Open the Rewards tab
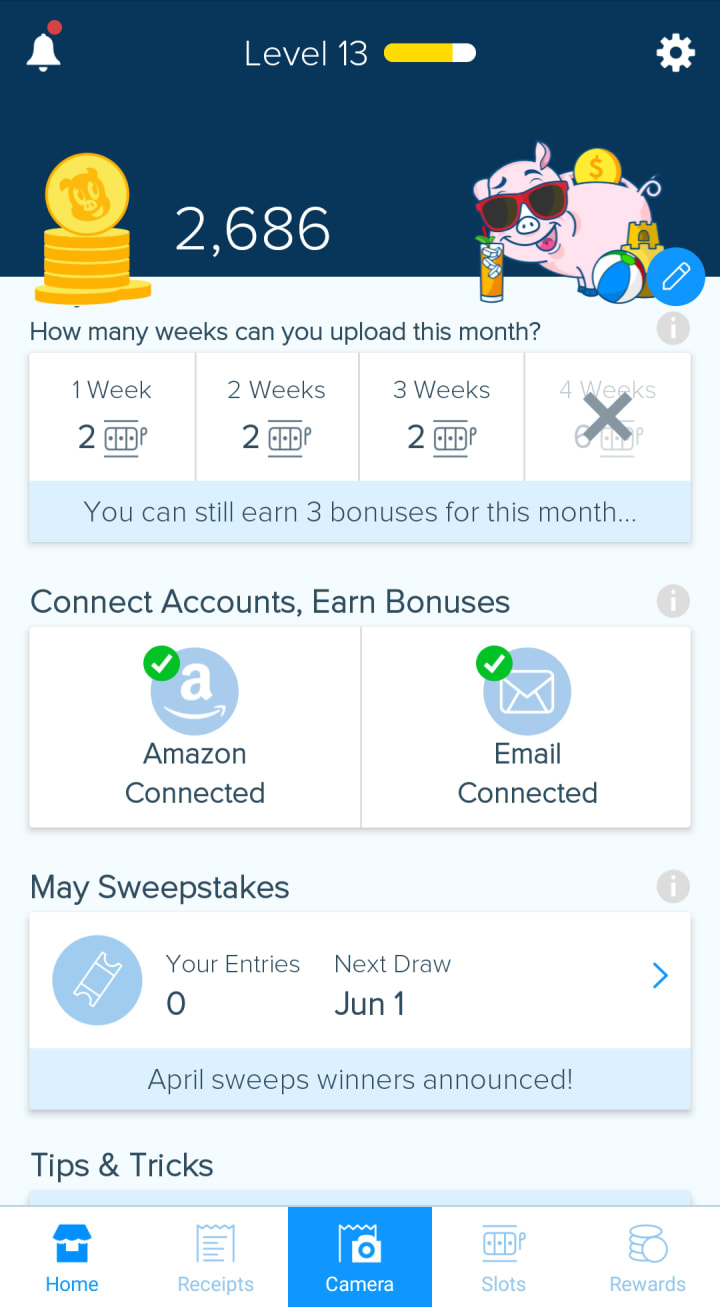 (648, 1258)
